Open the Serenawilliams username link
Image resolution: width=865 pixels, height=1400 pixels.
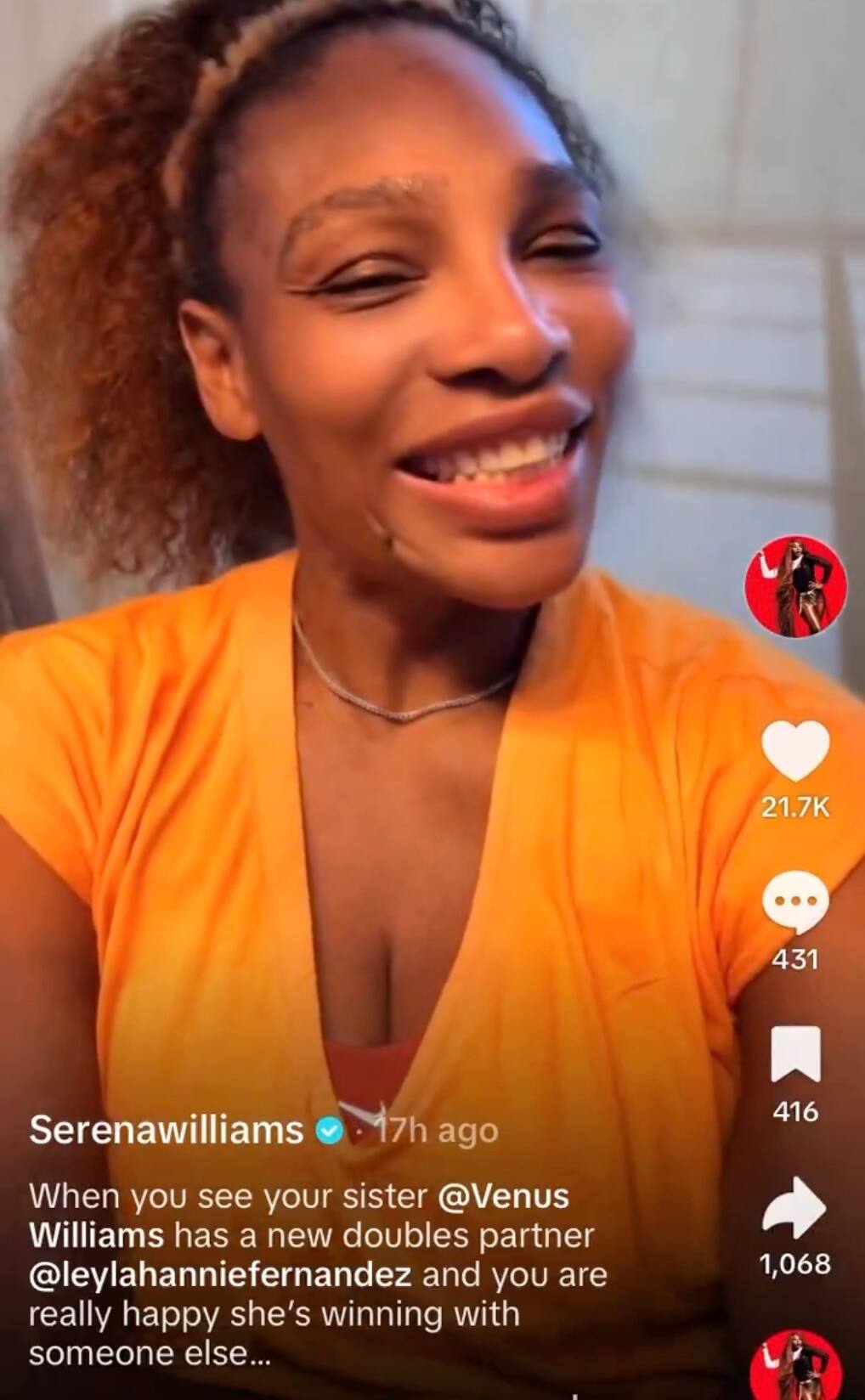[x=167, y=1130]
